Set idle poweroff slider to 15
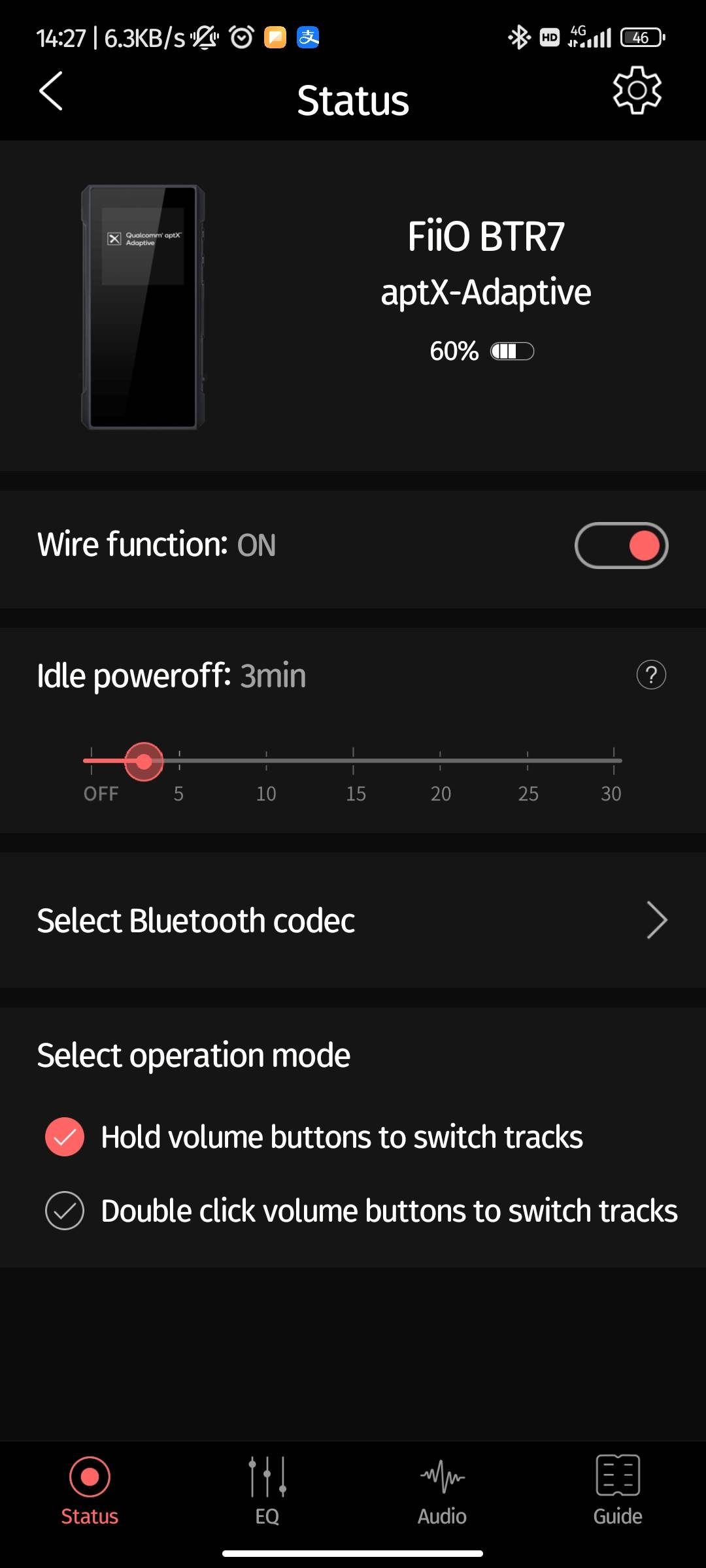Screen dimensions: 706x1568 353,761
